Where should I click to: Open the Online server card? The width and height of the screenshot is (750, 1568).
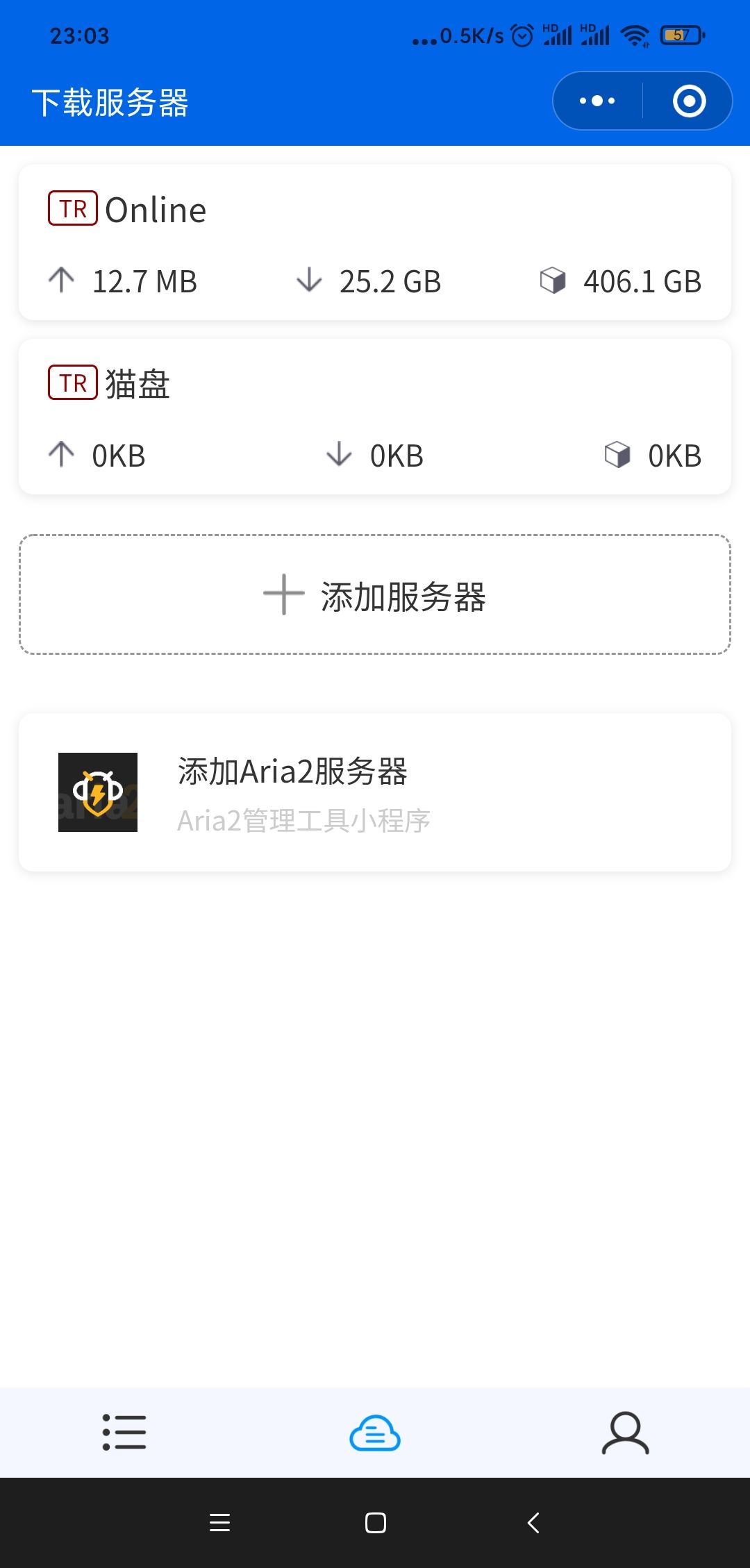click(x=375, y=242)
